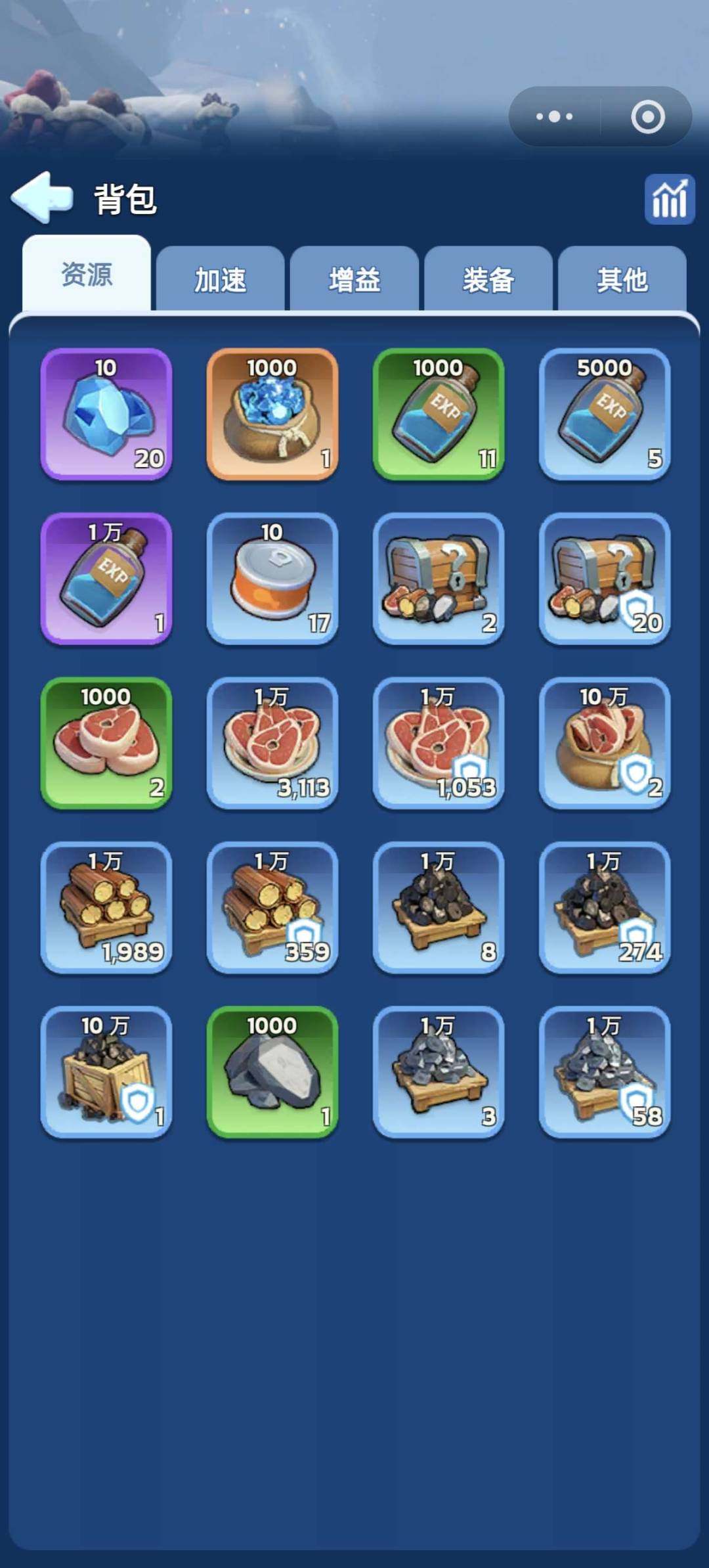Image resolution: width=709 pixels, height=1568 pixels.
Task: Select the 1万 iron item with 58
Action: click(x=605, y=1071)
